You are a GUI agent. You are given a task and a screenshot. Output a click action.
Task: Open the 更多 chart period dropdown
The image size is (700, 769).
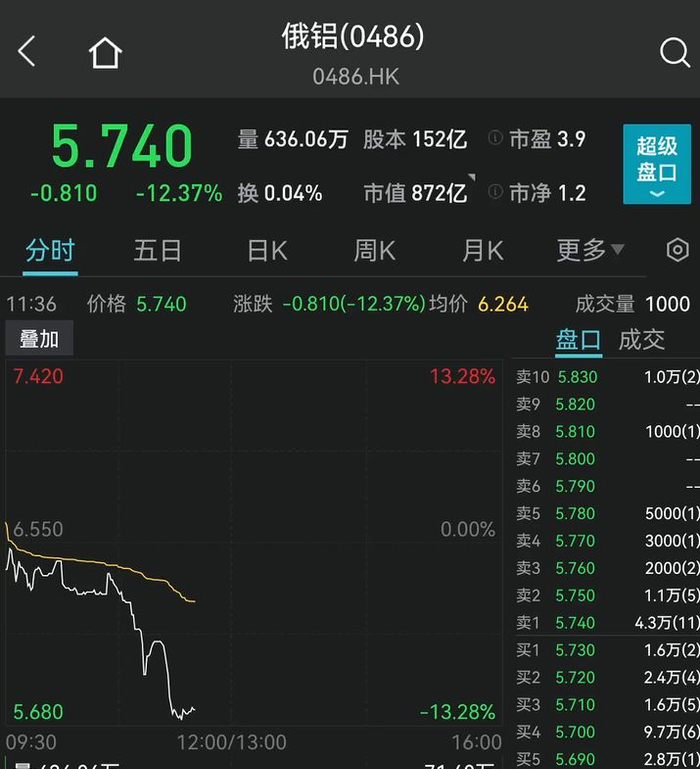click(x=590, y=250)
